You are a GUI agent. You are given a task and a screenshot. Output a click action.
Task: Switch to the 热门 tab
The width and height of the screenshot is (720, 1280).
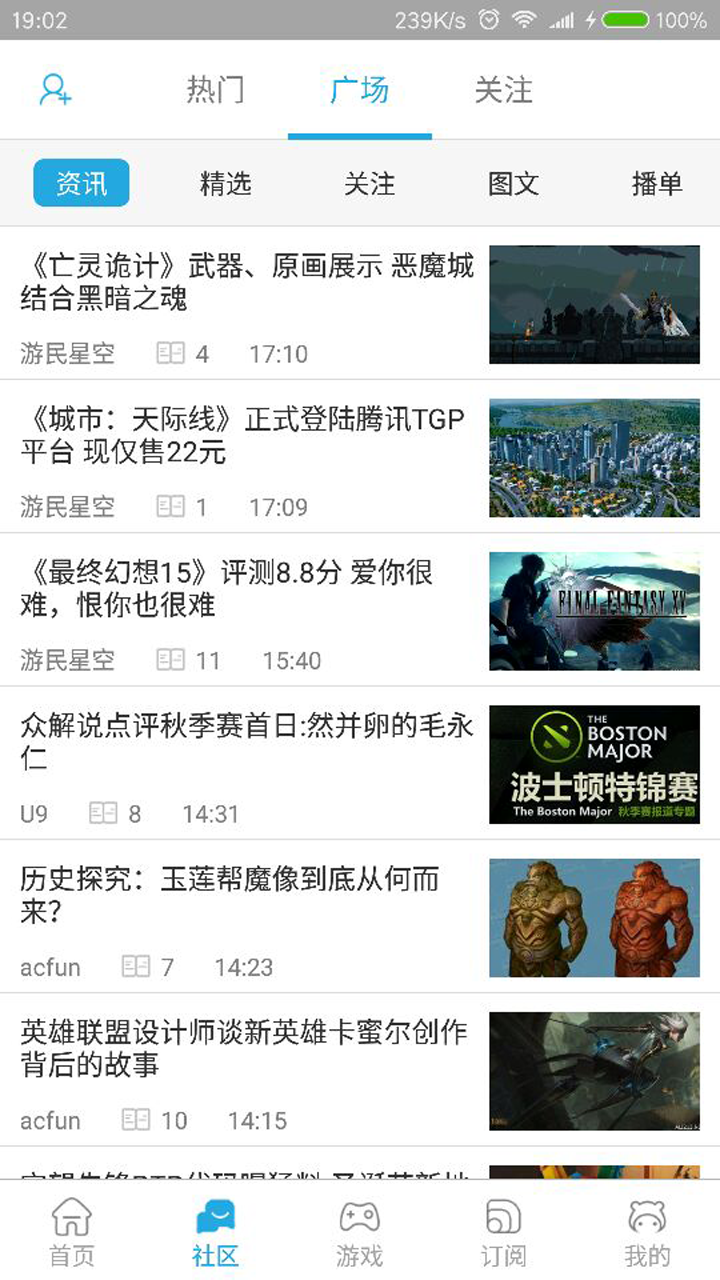pyautogui.click(x=215, y=90)
